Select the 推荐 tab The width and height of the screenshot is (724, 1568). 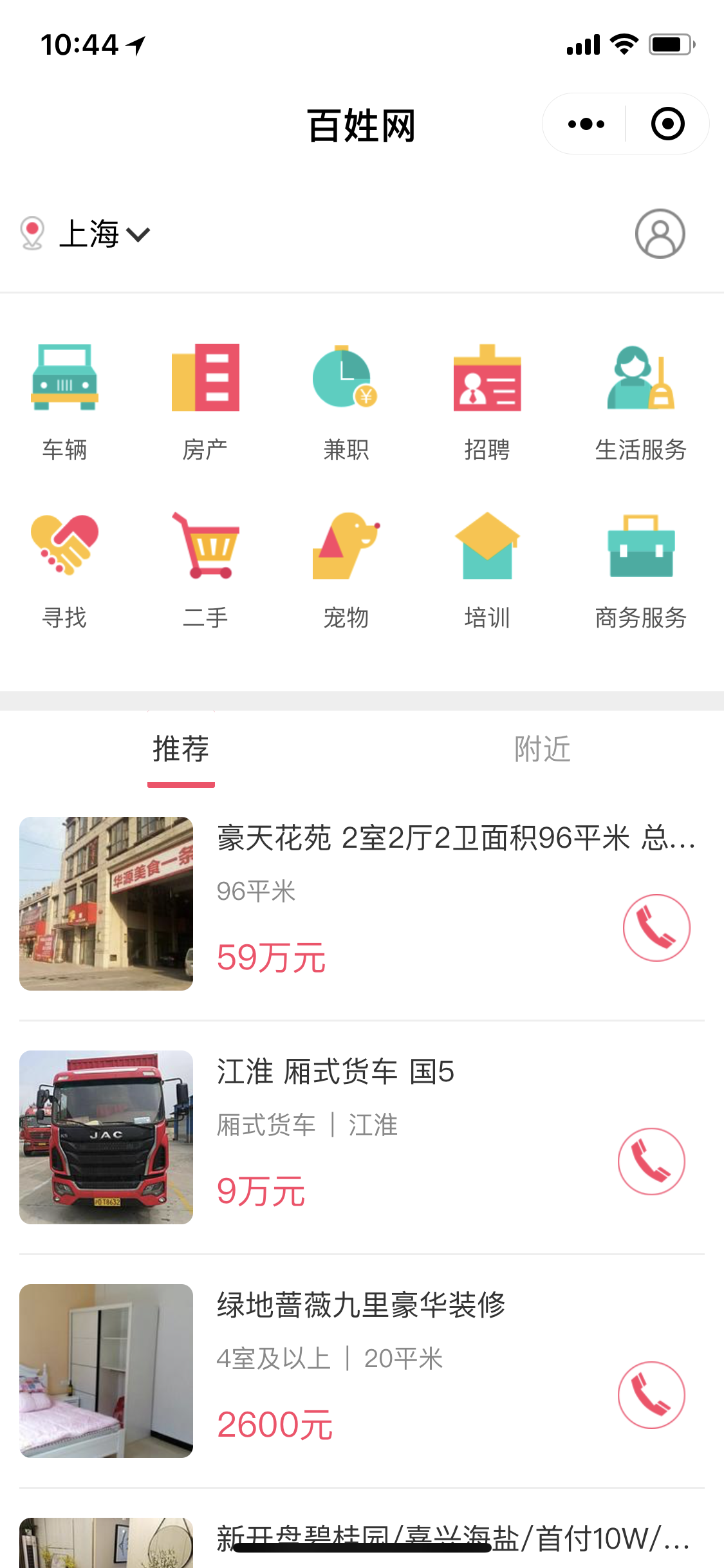pos(181,749)
